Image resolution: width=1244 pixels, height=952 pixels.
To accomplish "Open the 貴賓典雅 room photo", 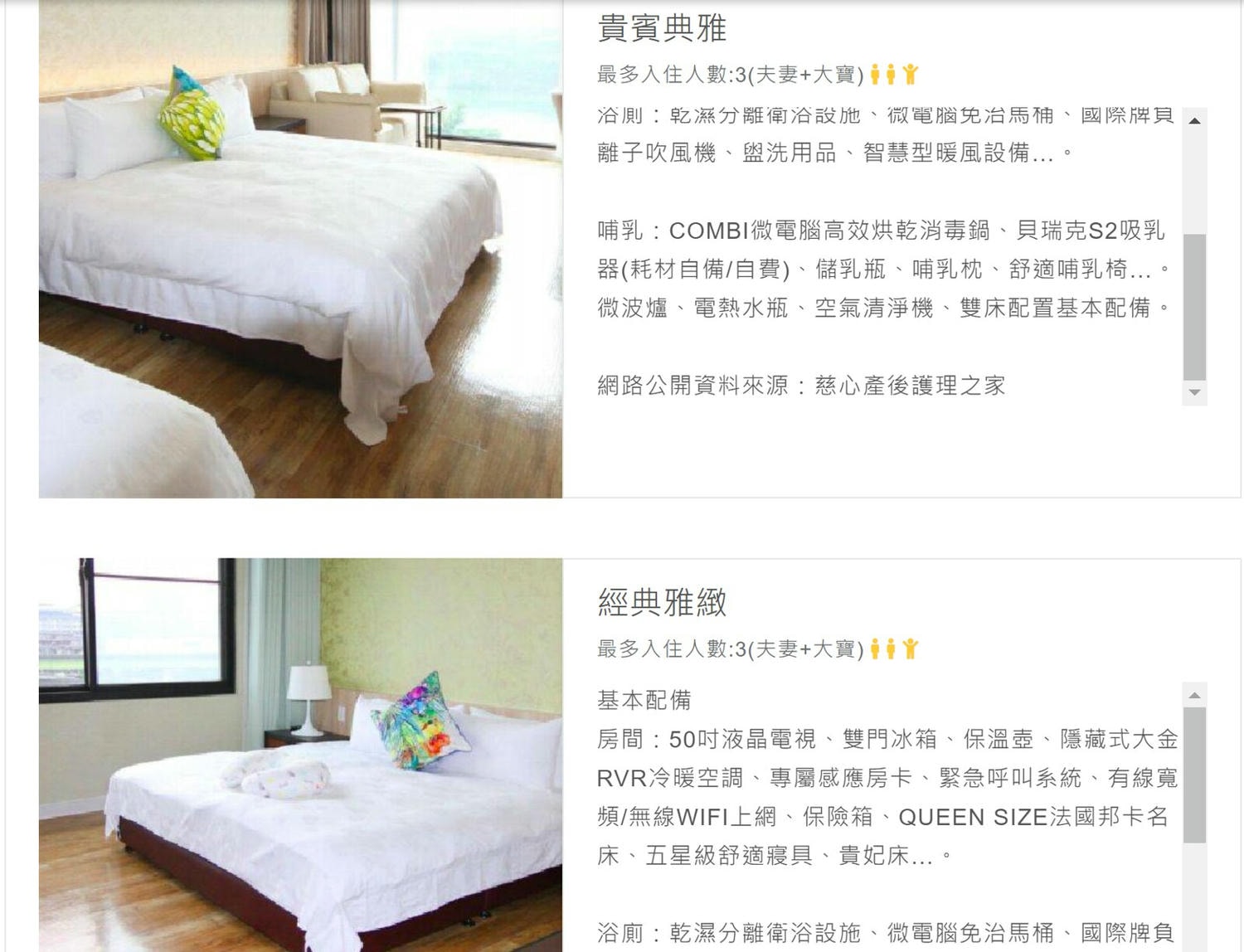I will (300, 249).
